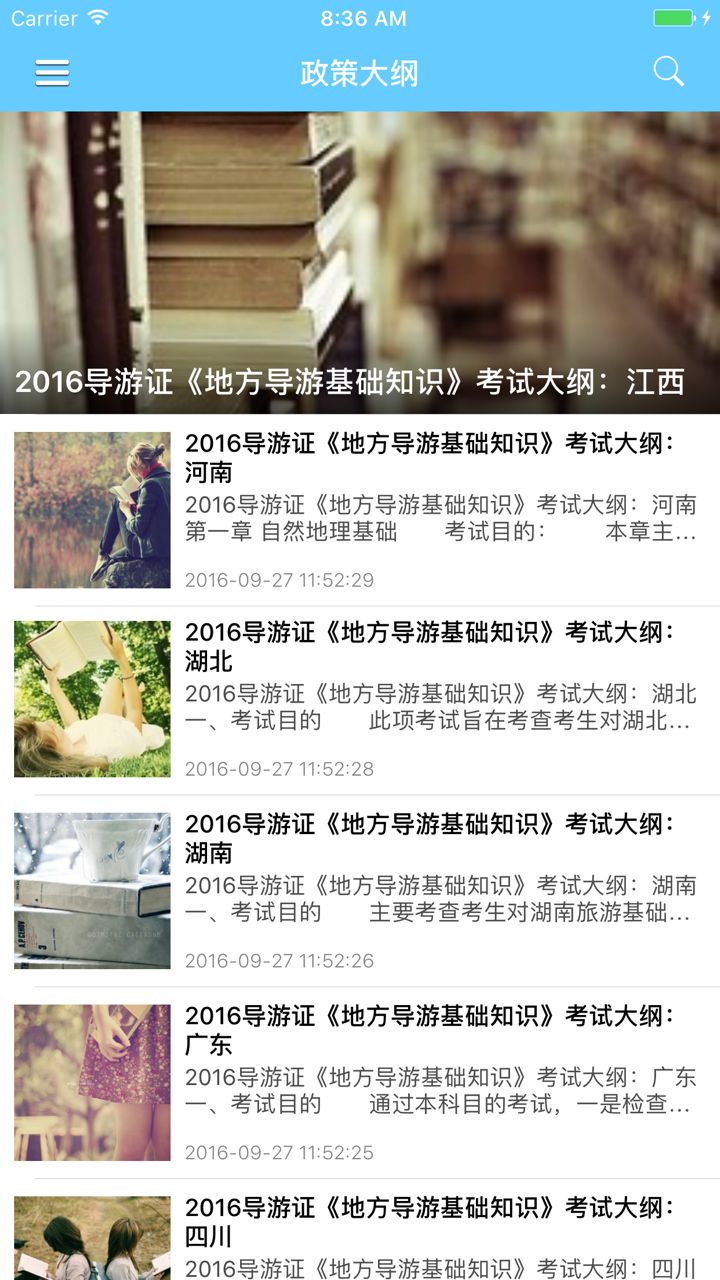This screenshot has width=720, height=1280.
Task: Tap the search icon in the navigation bar
Action: pyautogui.click(x=667, y=72)
